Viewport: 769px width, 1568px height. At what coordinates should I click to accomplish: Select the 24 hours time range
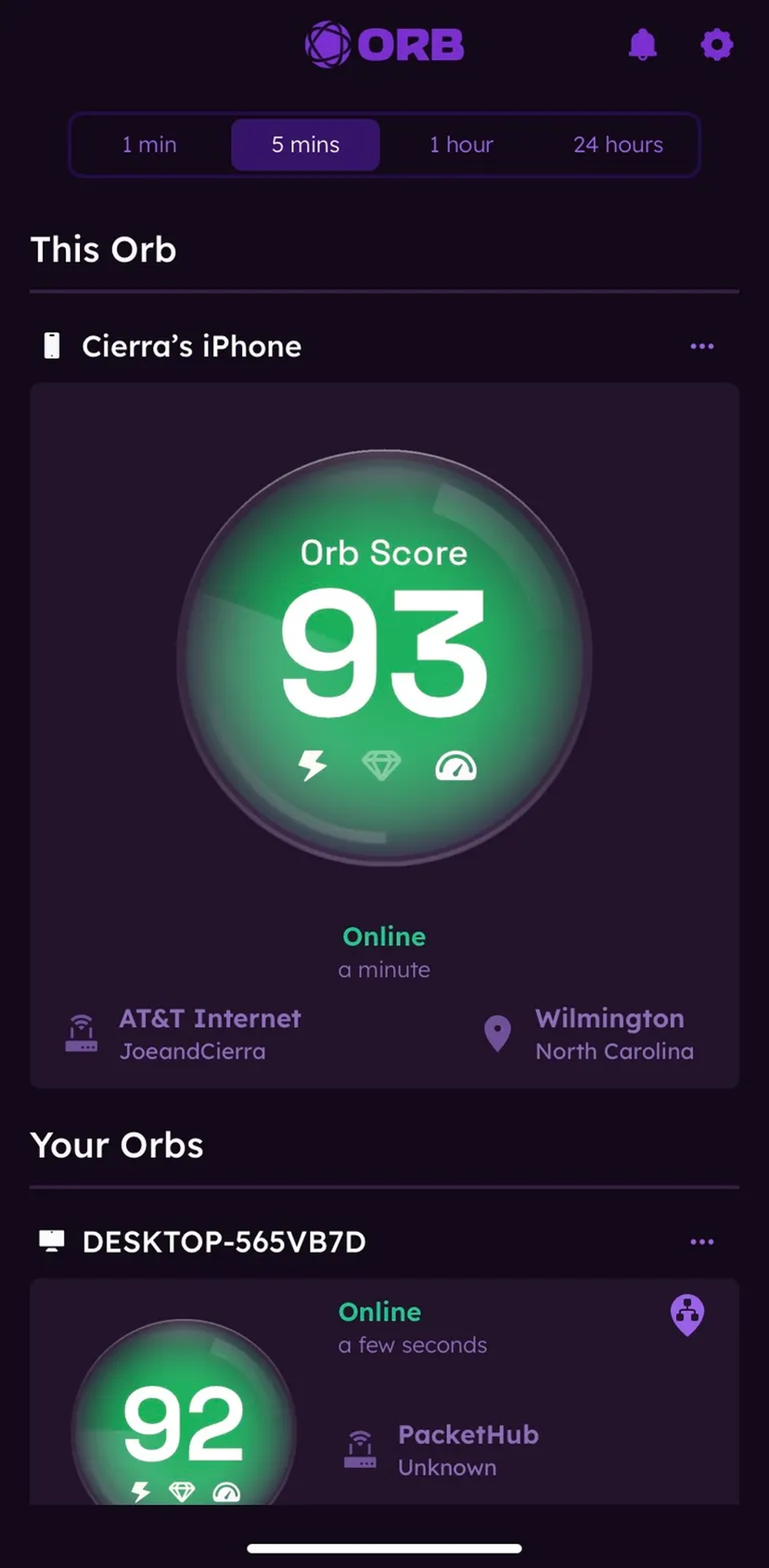coord(618,145)
